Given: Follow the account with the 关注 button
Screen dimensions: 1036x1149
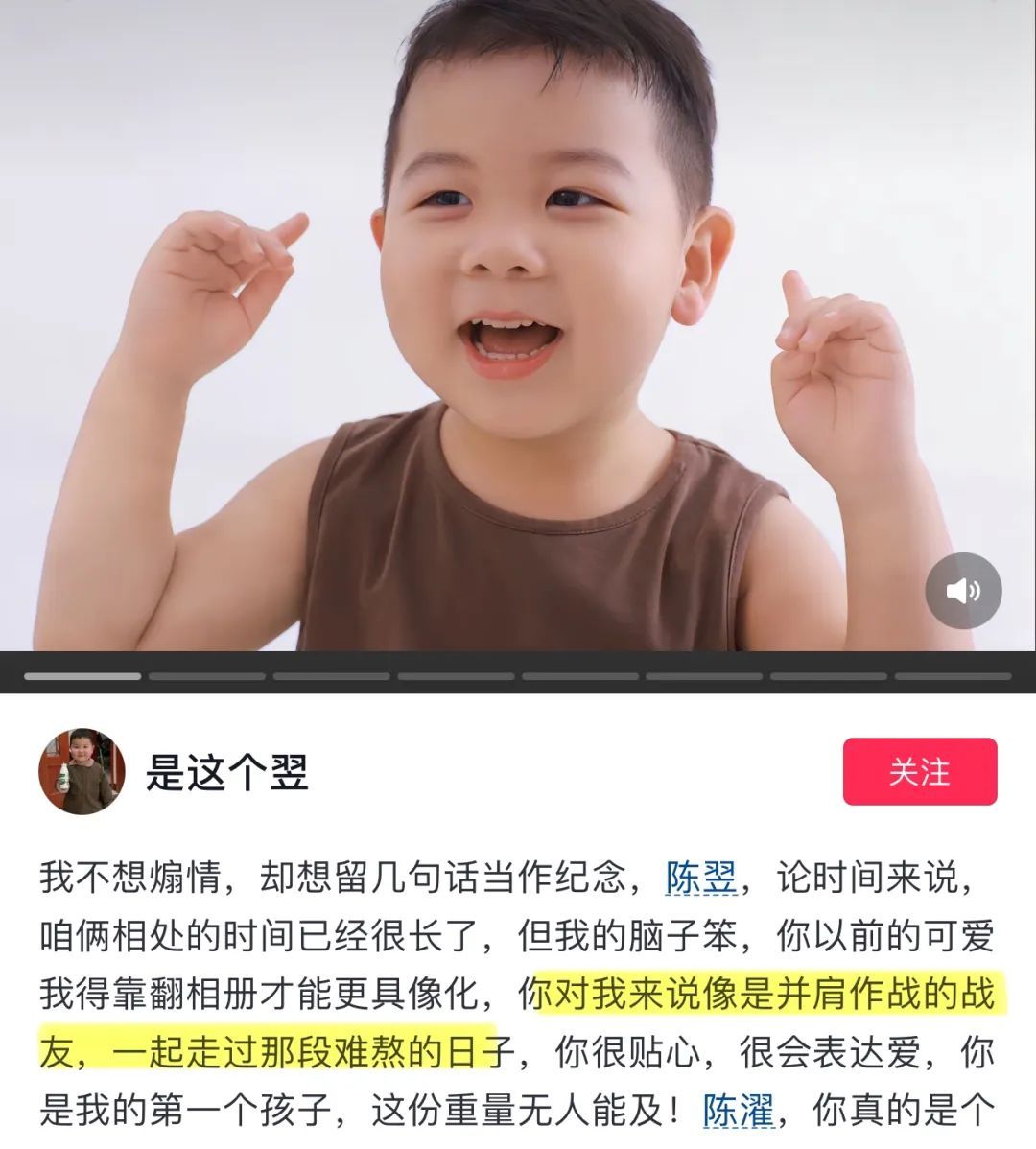Looking at the screenshot, I should [x=919, y=771].
